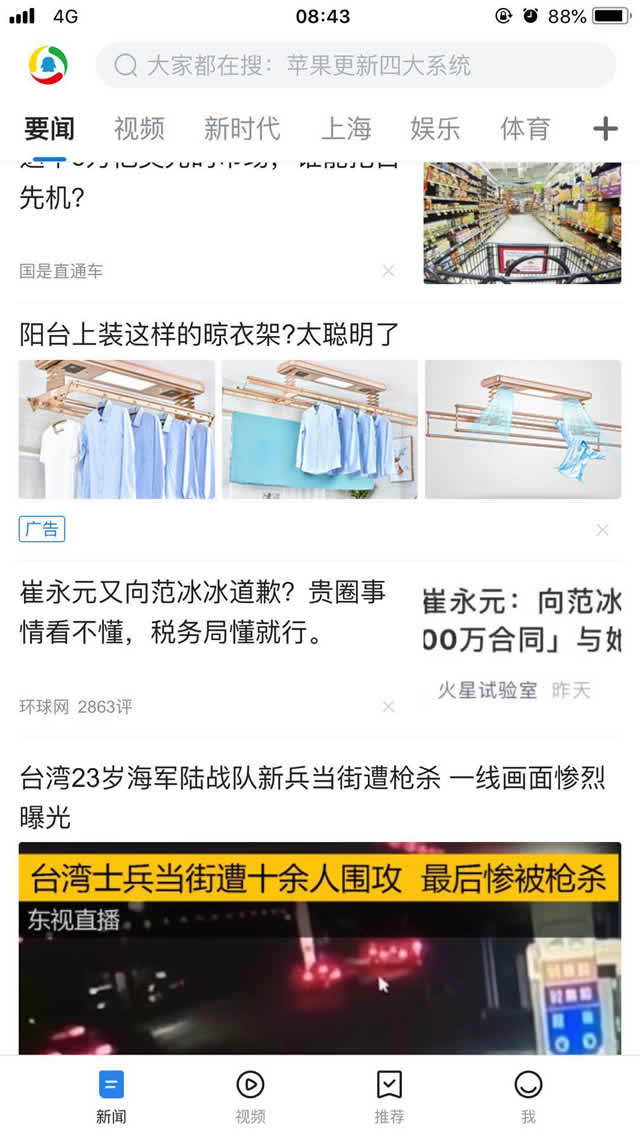Open the supermarket aisle article thumbnail
The image size is (640, 1138).
522,223
